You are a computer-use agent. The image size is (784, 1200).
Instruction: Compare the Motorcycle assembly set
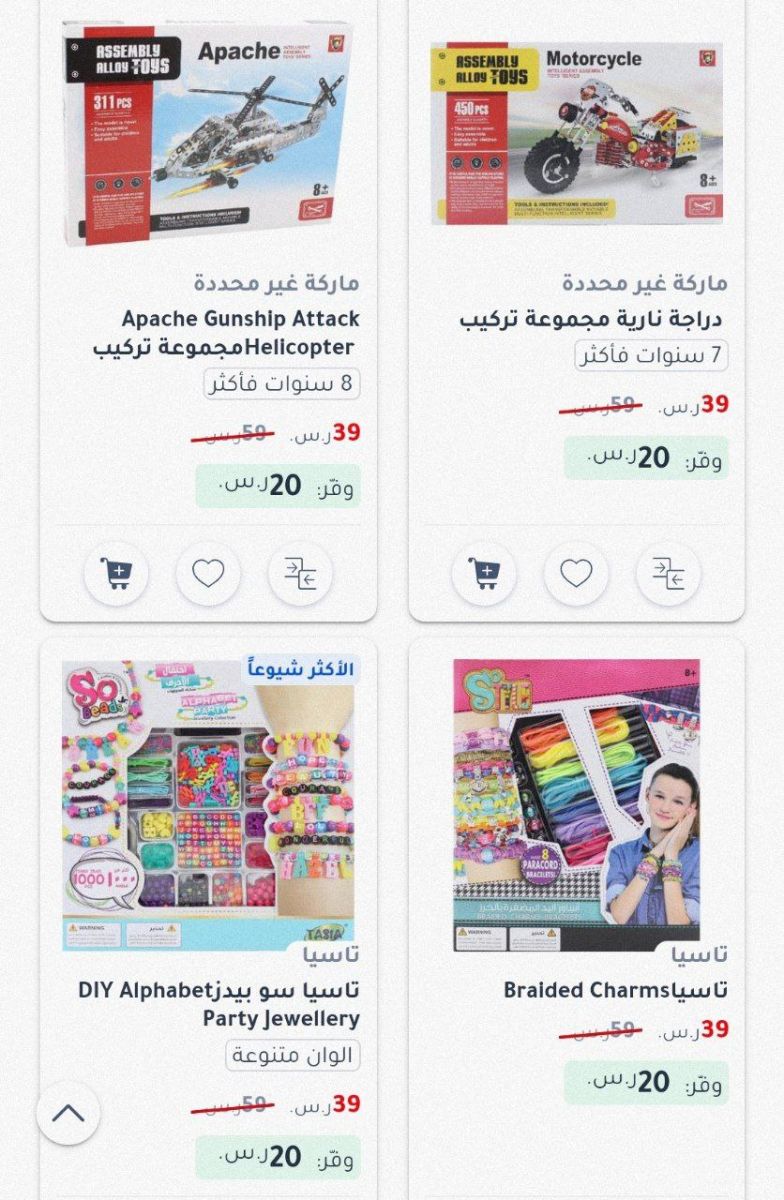668,574
